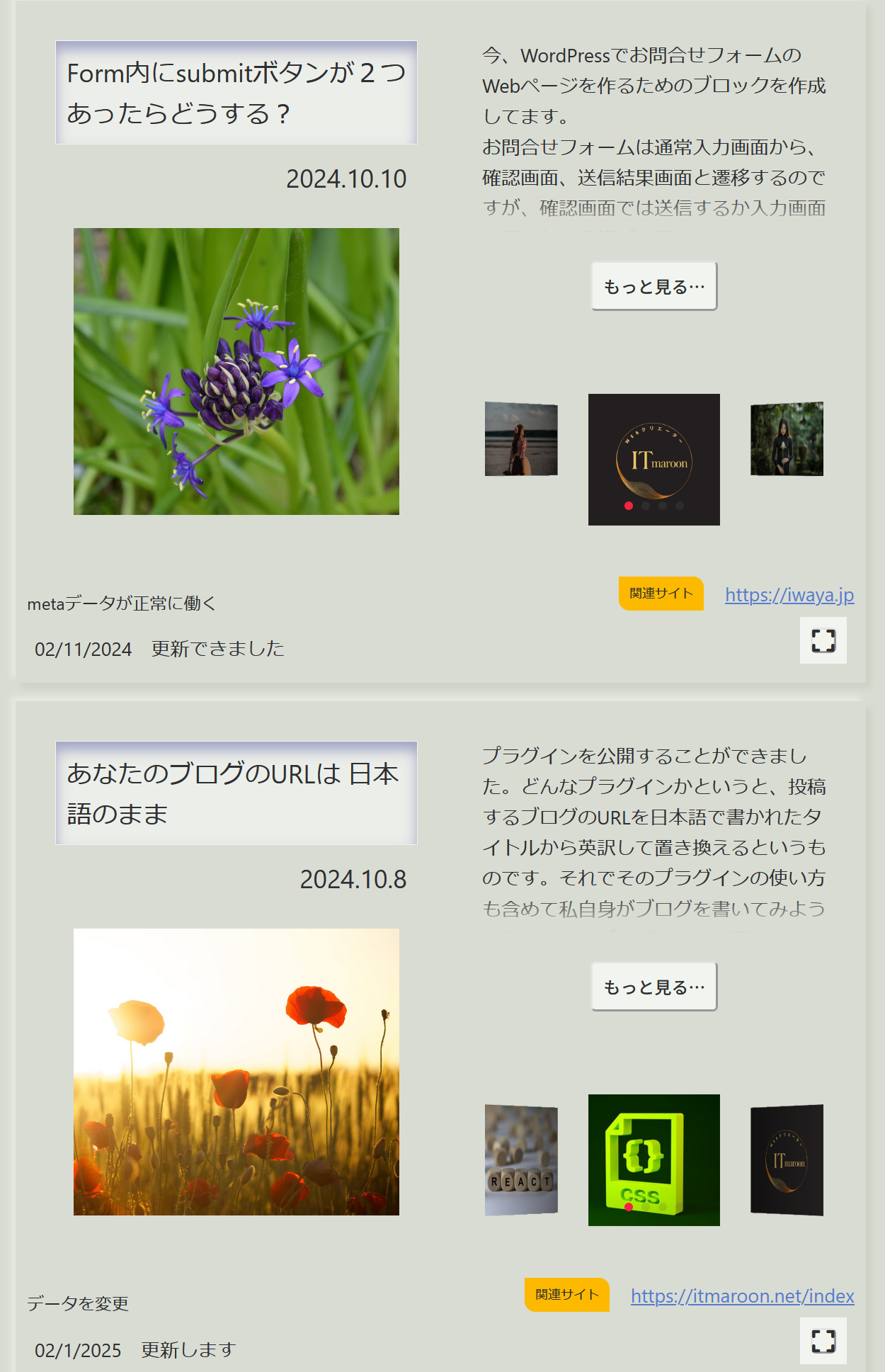Viewport: 885px width, 1372px height.
Task: Tap もっと見る under the Form submit post
Action: pyautogui.click(x=654, y=286)
